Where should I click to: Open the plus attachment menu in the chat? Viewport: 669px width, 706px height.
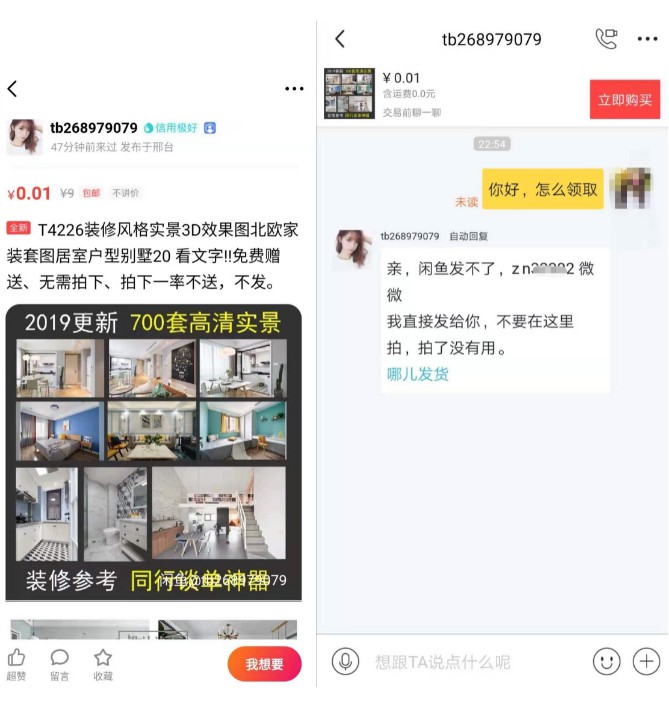(647, 661)
